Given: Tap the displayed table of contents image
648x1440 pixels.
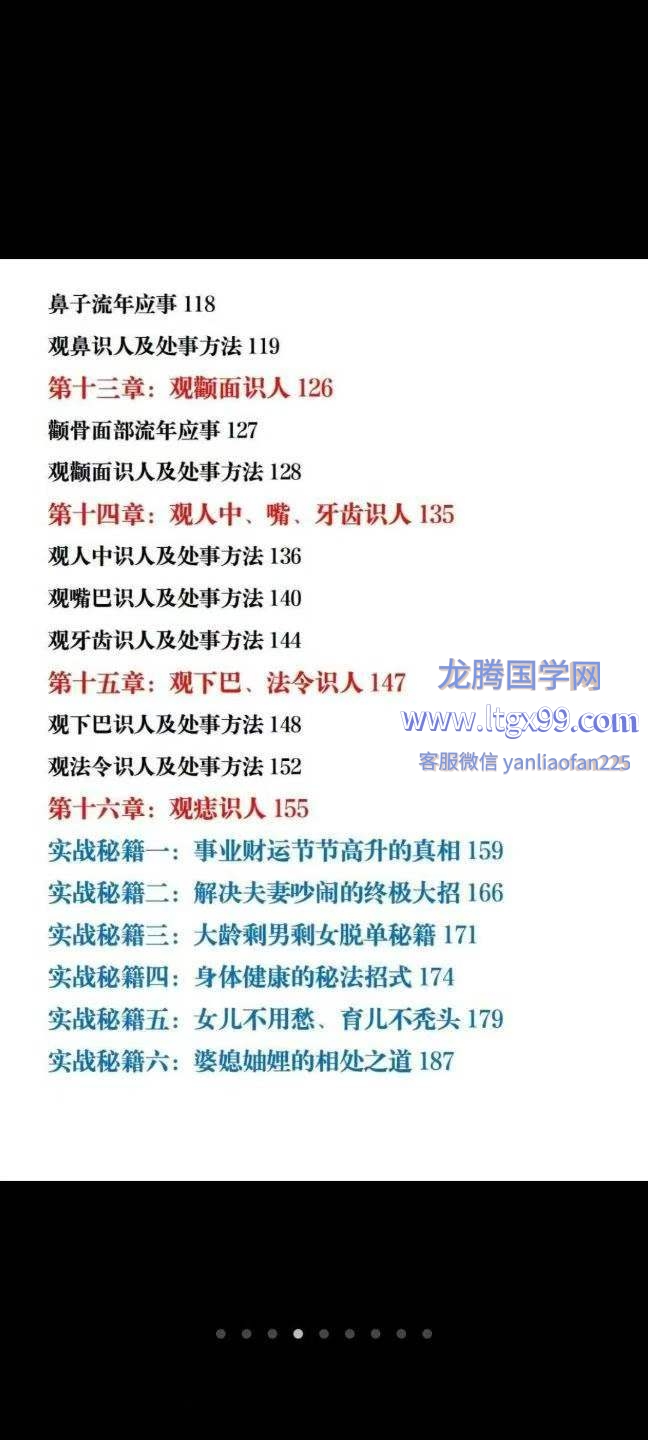Looking at the screenshot, I should coord(324,719).
